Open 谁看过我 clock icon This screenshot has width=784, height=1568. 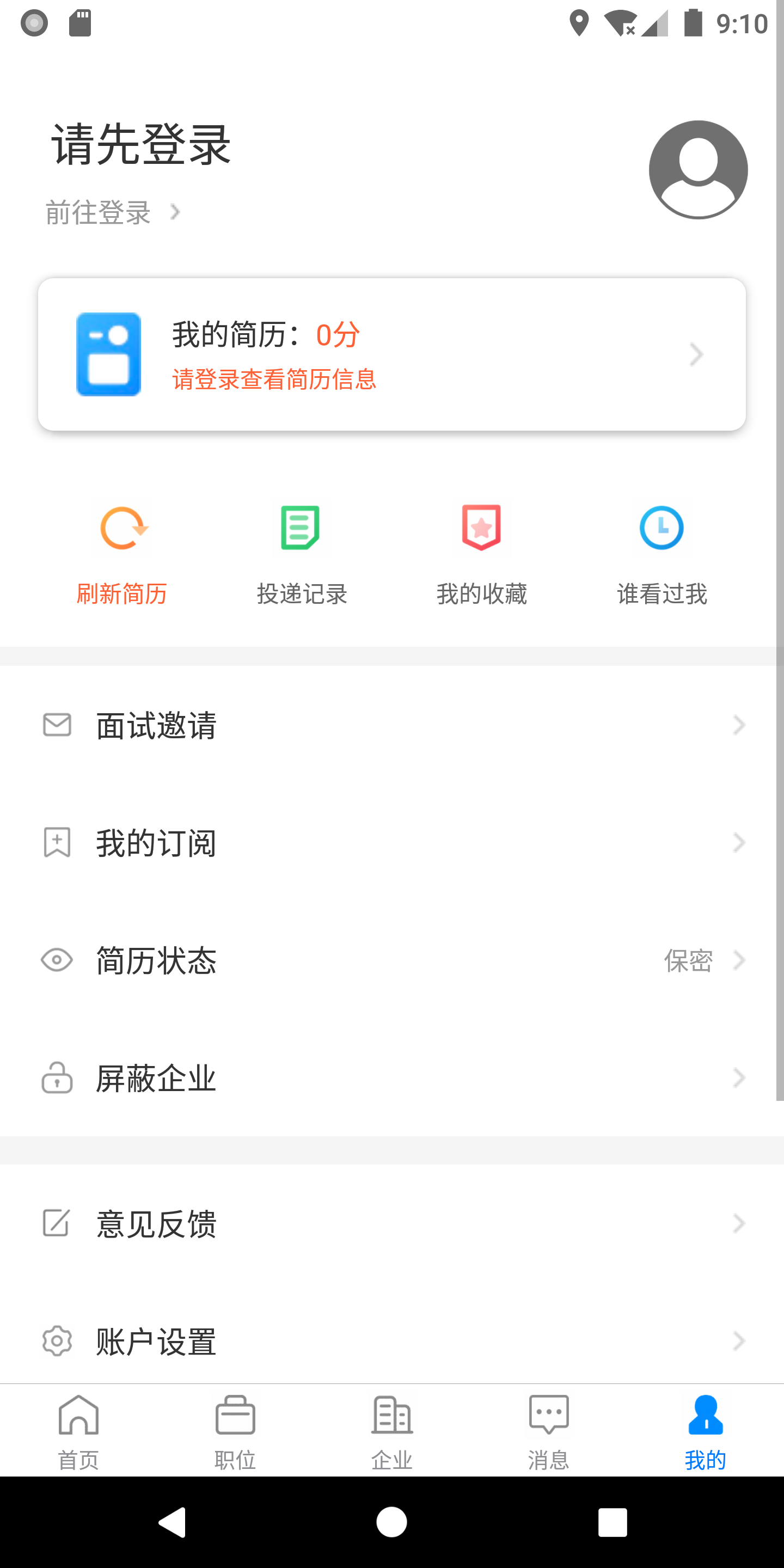(661, 528)
